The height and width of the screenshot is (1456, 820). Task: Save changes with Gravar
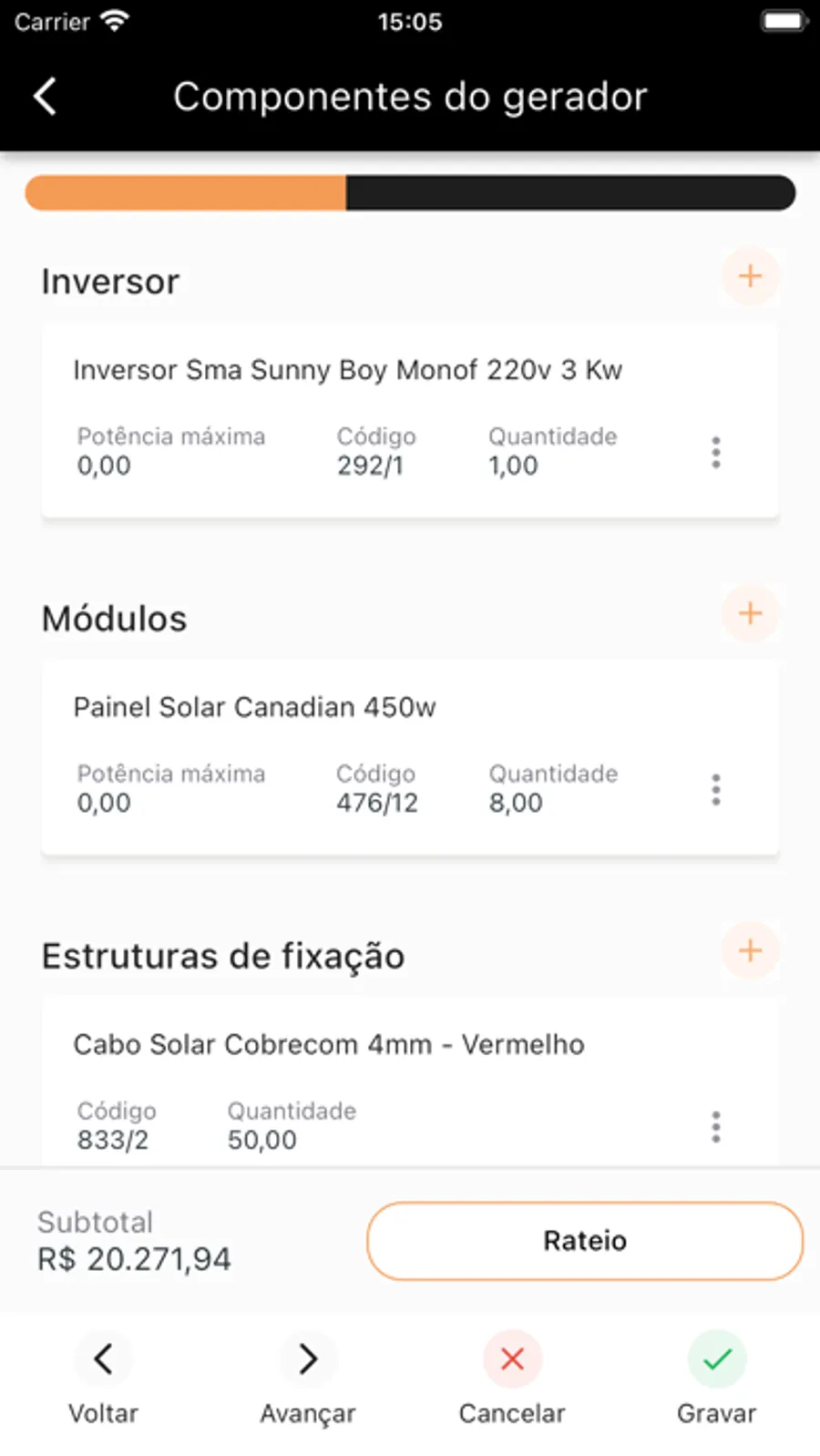[717, 1376]
